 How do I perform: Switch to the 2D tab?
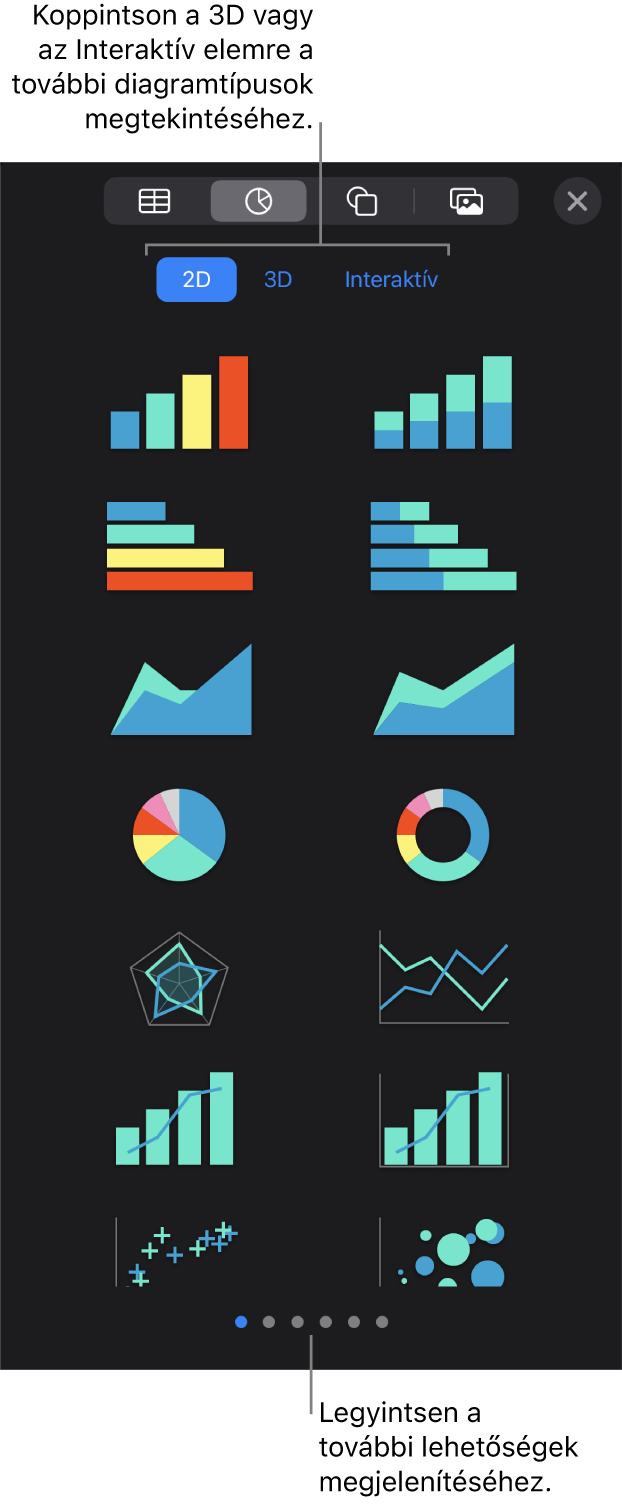coord(196,280)
